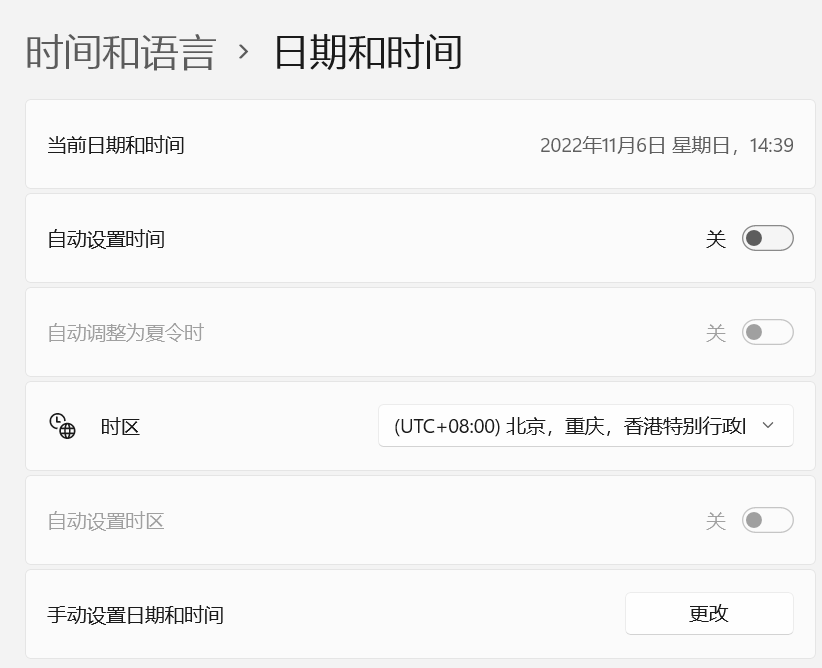Expand the 时区 dropdown
The width and height of the screenshot is (822, 668).
(x=585, y=426)
